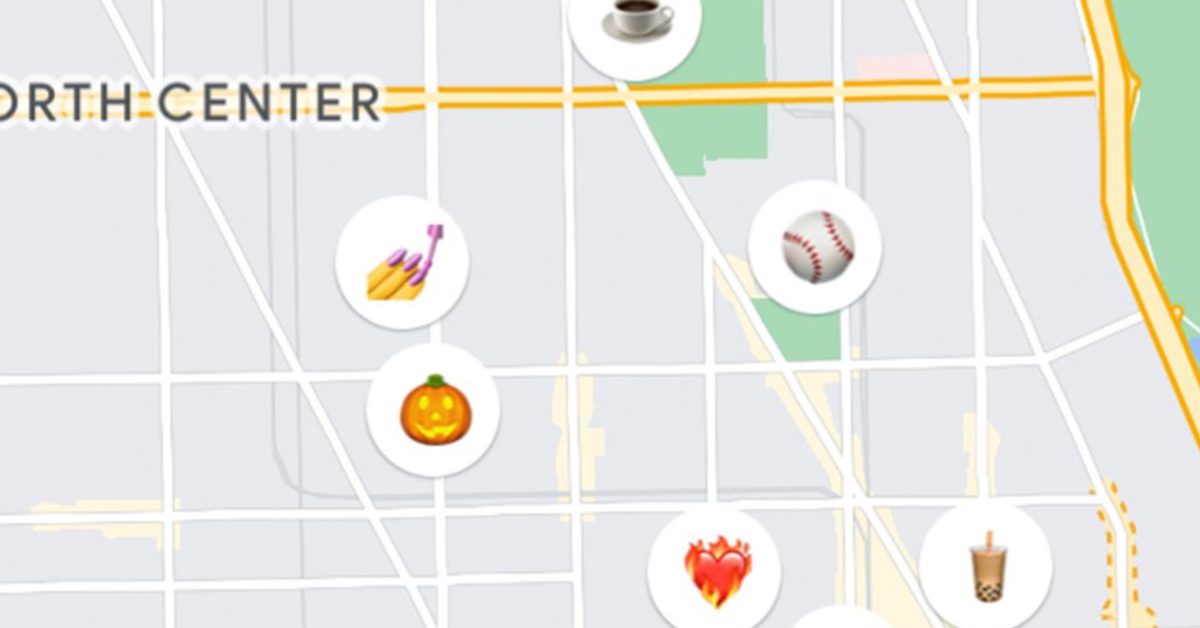The width and height of the screenshot is (1200, 628).
Task: Select the nail polish map pin
Action: point(402,263)
